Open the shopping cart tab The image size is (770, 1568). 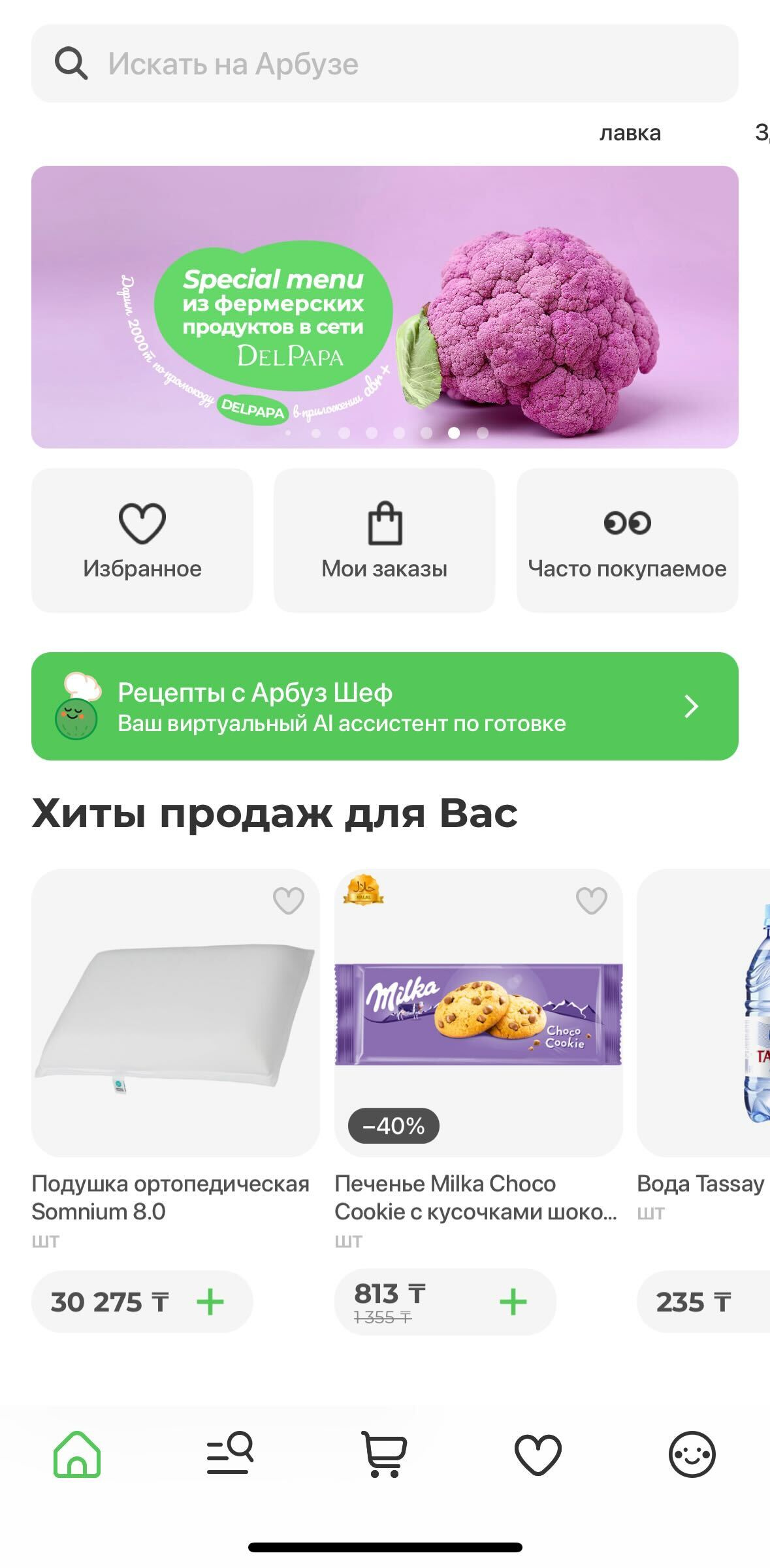(x=385, y=1454)
